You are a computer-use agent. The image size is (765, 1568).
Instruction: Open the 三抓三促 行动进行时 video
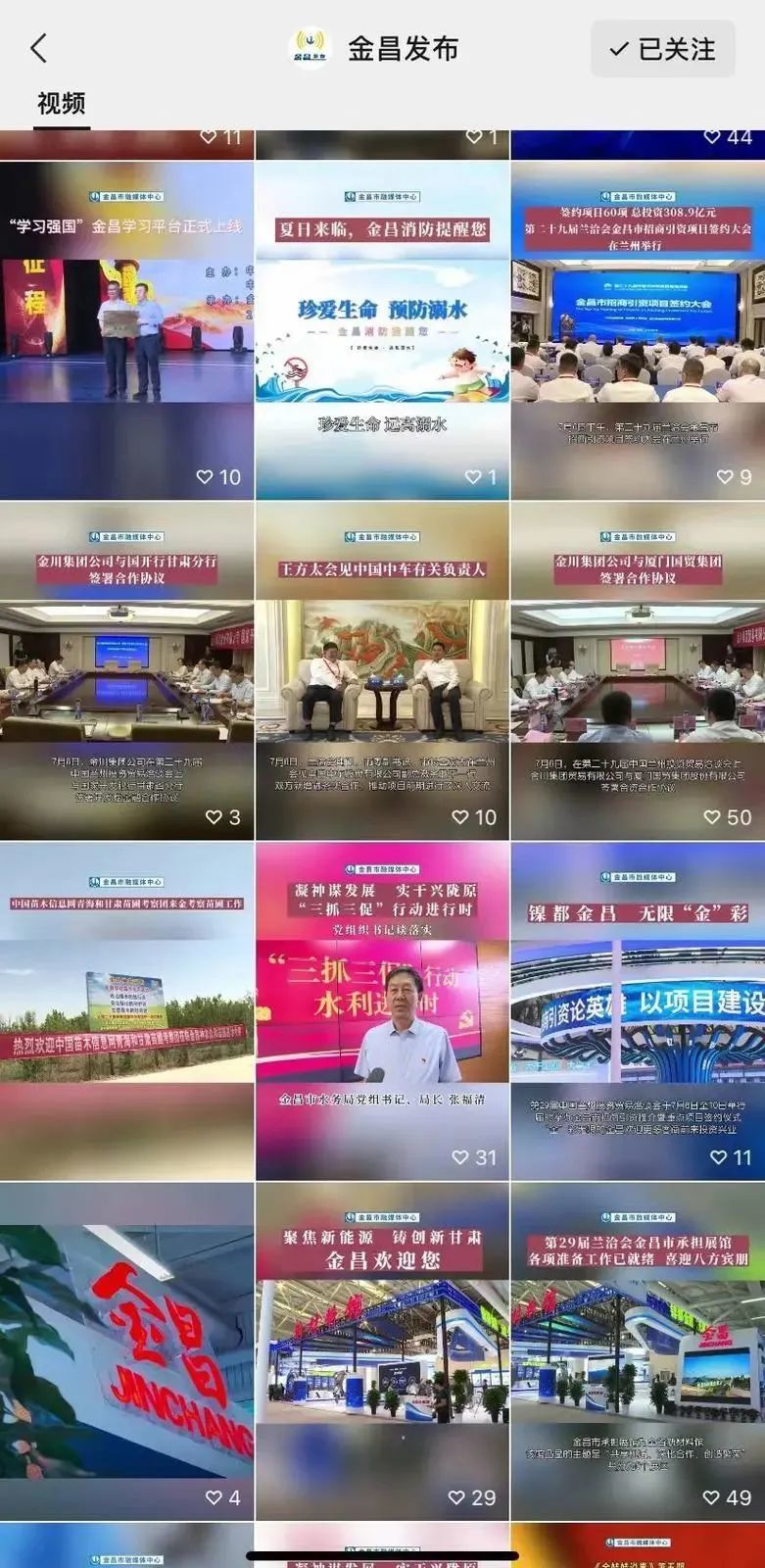pyautogui.click(x=382, y=1011)
